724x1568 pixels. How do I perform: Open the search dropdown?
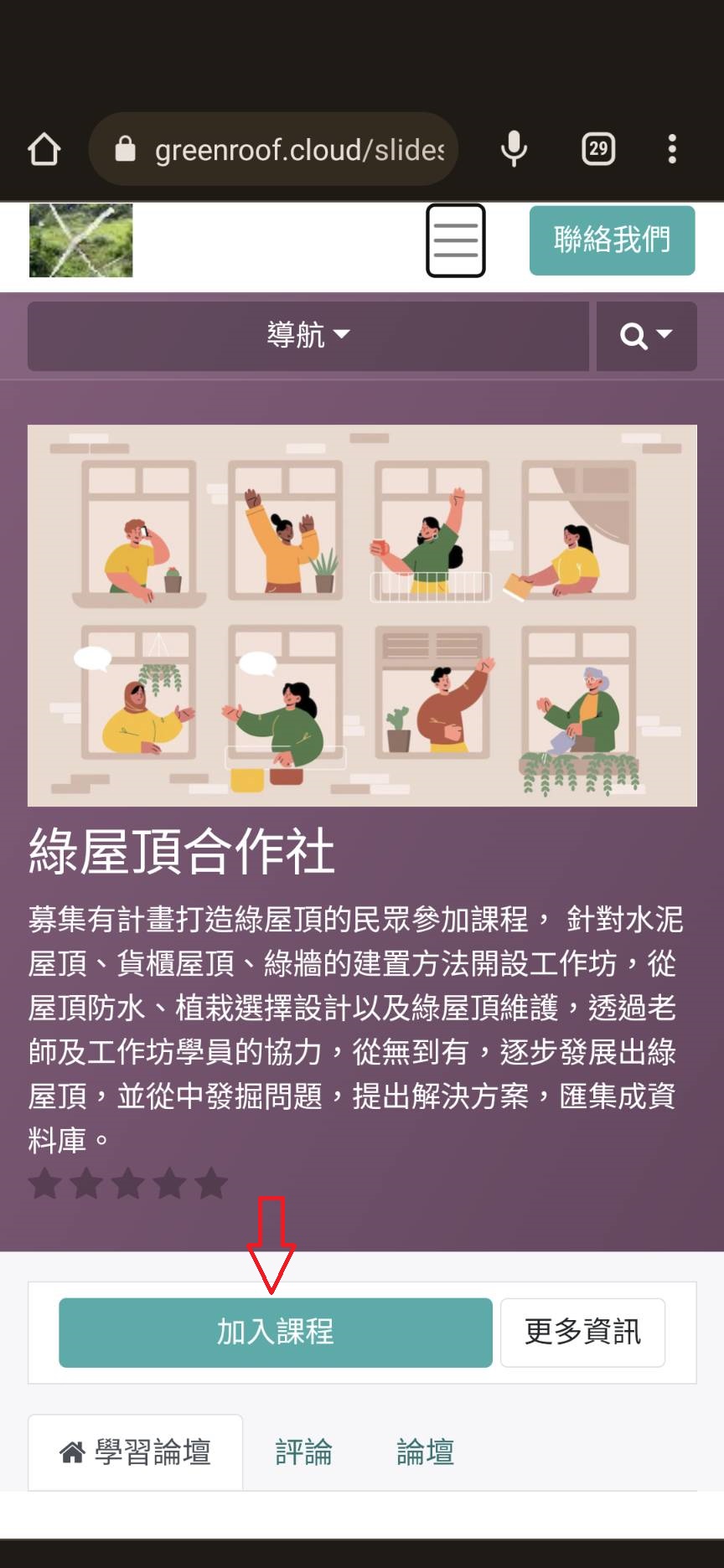click(x=646, y=336)
